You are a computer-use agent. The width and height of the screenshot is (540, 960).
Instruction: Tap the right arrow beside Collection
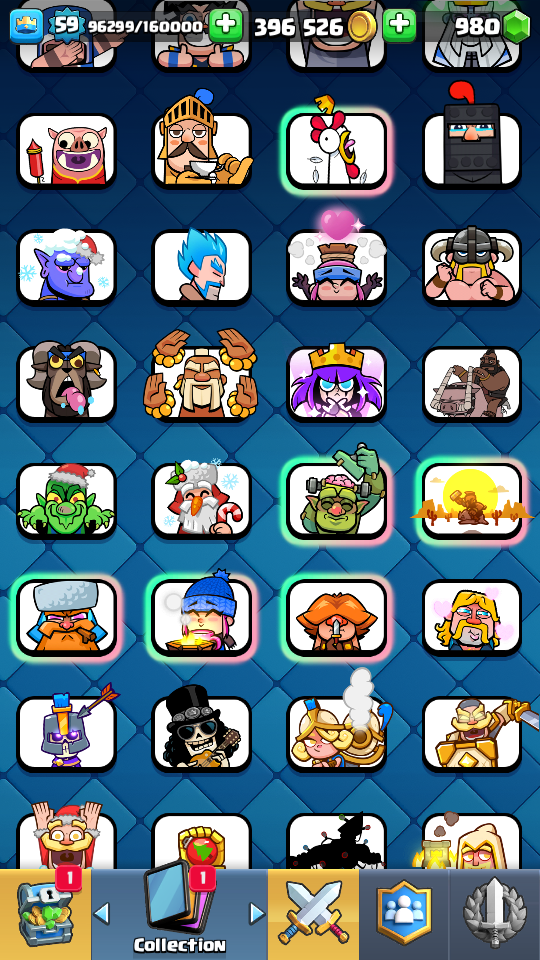257,913
